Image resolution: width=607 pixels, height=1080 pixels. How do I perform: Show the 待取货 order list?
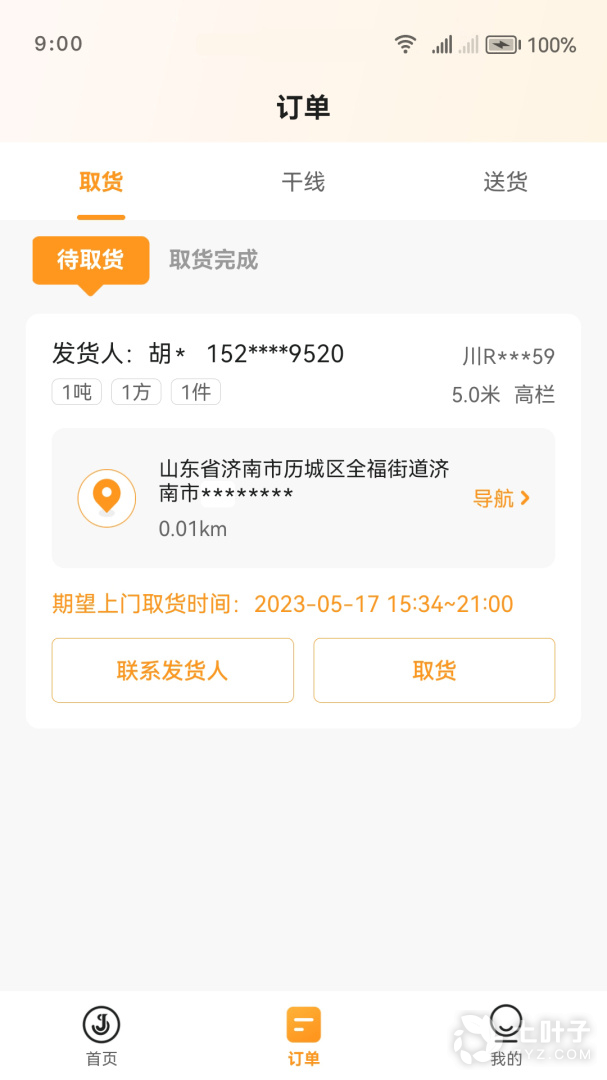91,260
